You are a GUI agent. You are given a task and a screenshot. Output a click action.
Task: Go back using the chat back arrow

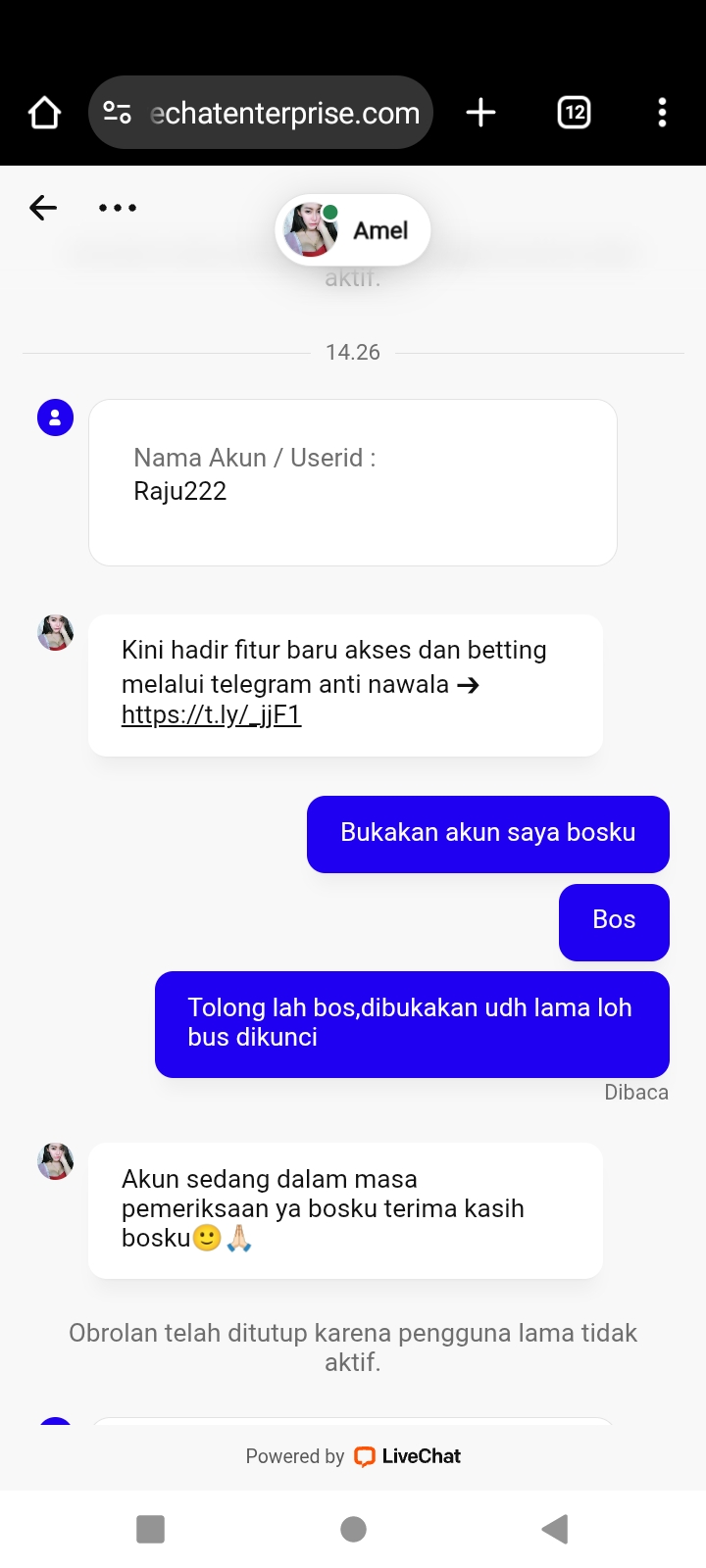tap(43, 208)
